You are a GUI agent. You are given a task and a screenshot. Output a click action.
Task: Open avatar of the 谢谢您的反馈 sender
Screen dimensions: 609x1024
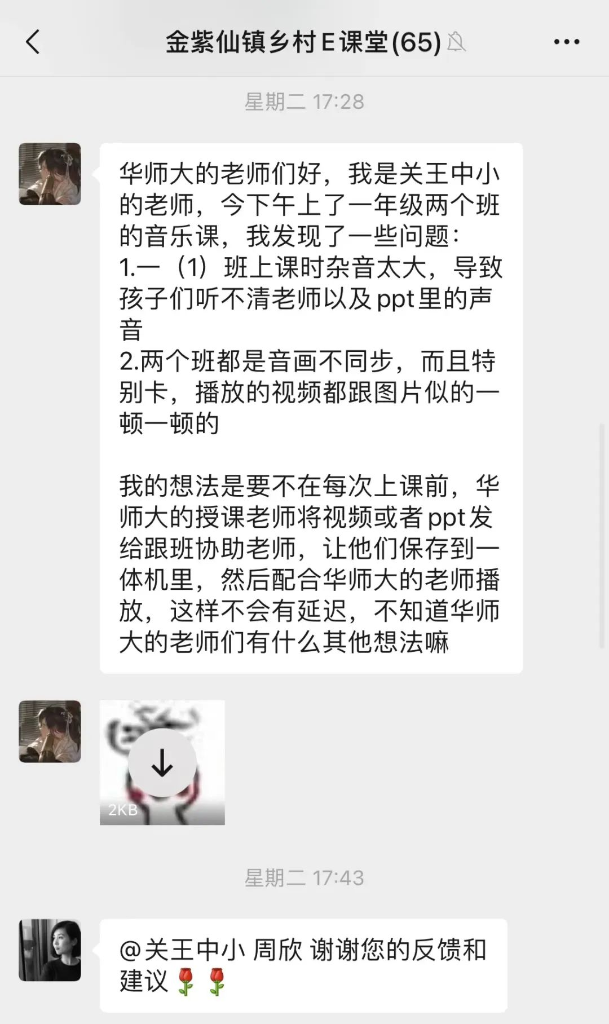(50, 950)
